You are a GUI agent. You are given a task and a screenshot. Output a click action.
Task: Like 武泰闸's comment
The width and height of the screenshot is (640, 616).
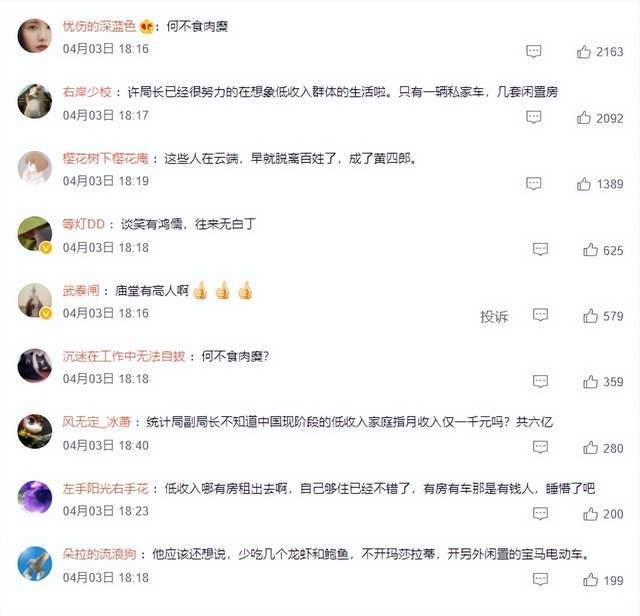click(x=590, y=316)
